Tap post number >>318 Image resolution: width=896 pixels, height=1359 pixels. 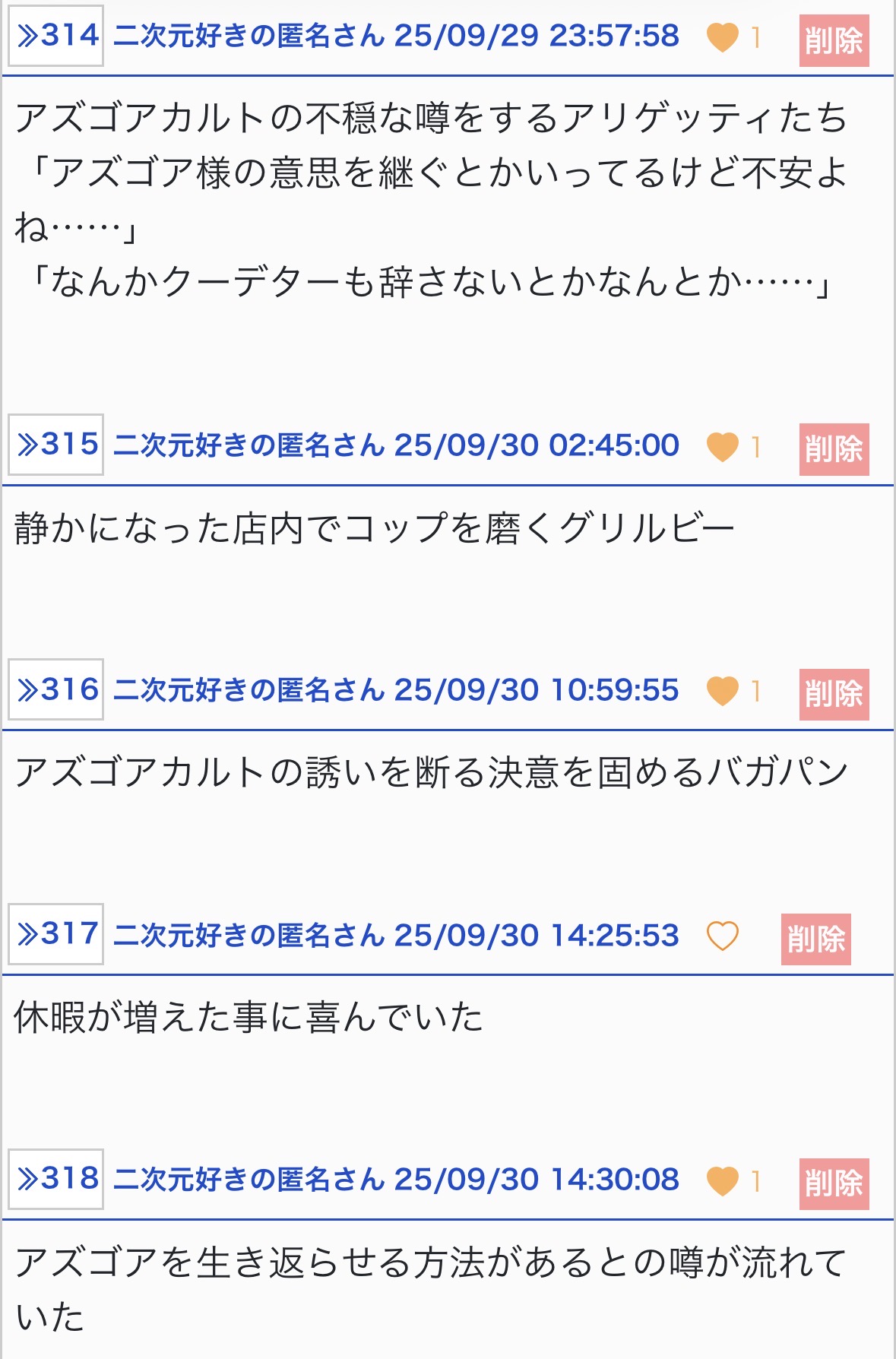point(56,1179)
